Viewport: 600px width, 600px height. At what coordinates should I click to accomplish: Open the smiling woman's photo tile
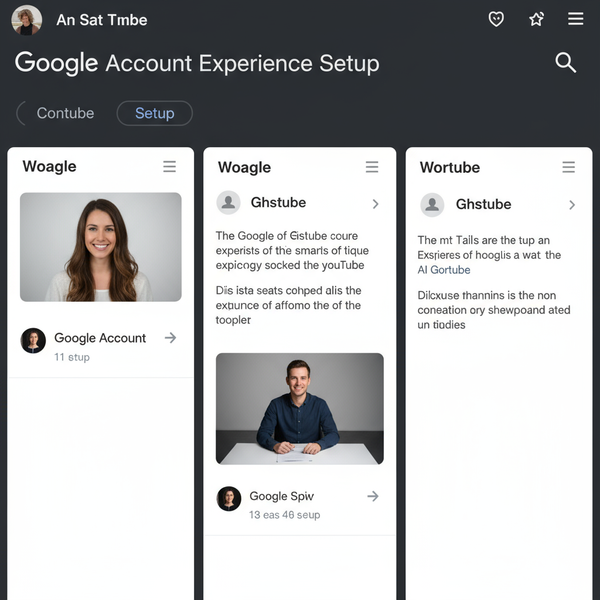[100, 247]
